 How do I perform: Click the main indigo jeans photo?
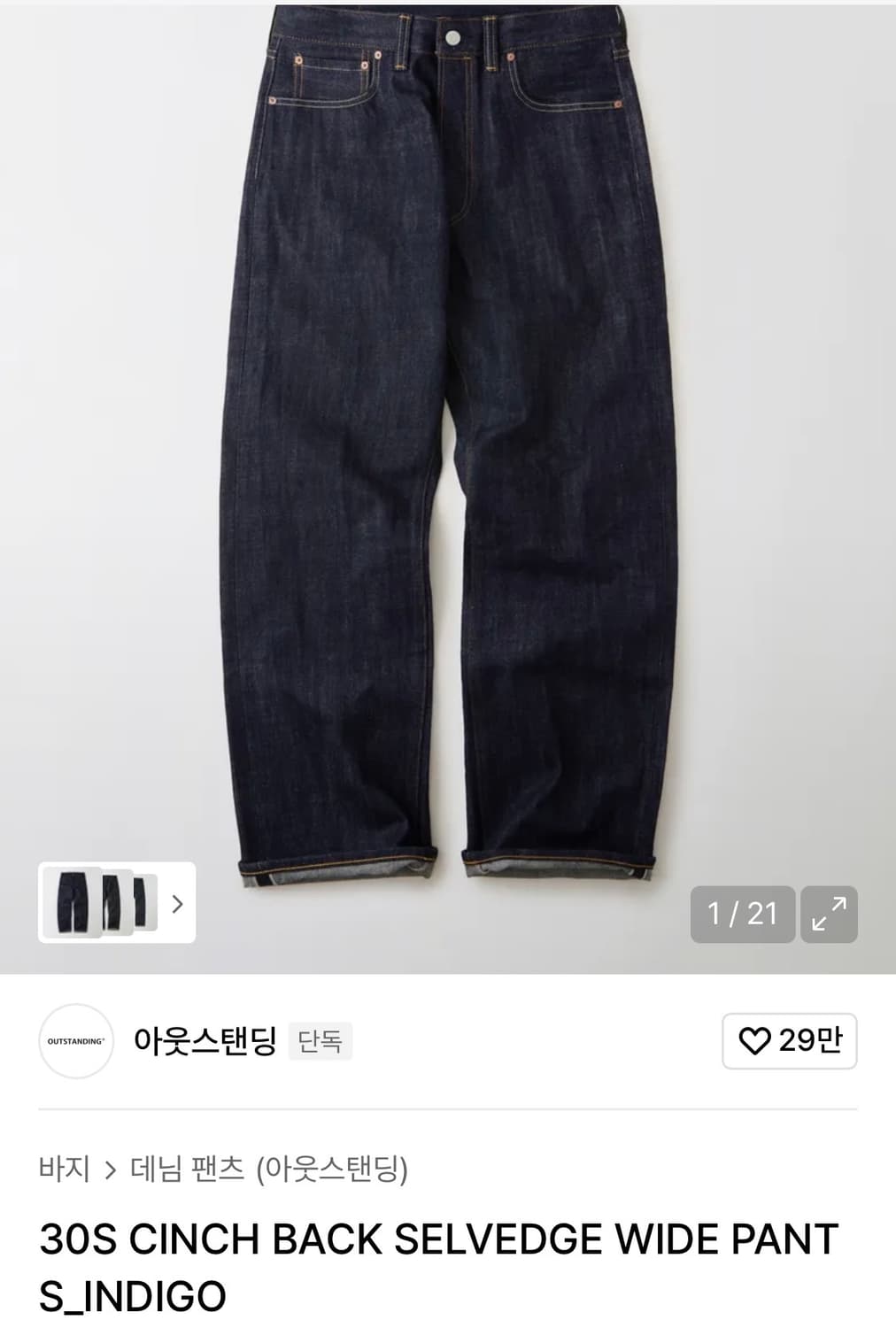(448, 443)
